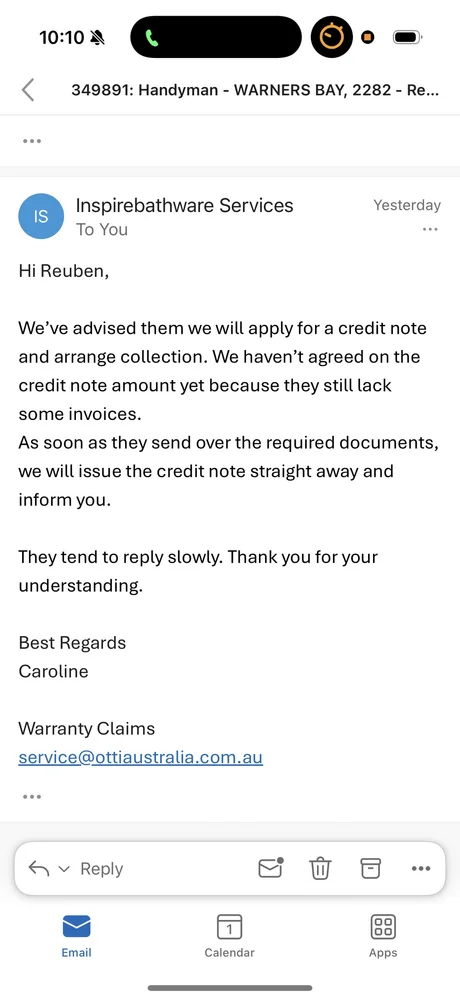Archive this email
The height and width of the screenshot is (1000, 460).
click(371, 868)
